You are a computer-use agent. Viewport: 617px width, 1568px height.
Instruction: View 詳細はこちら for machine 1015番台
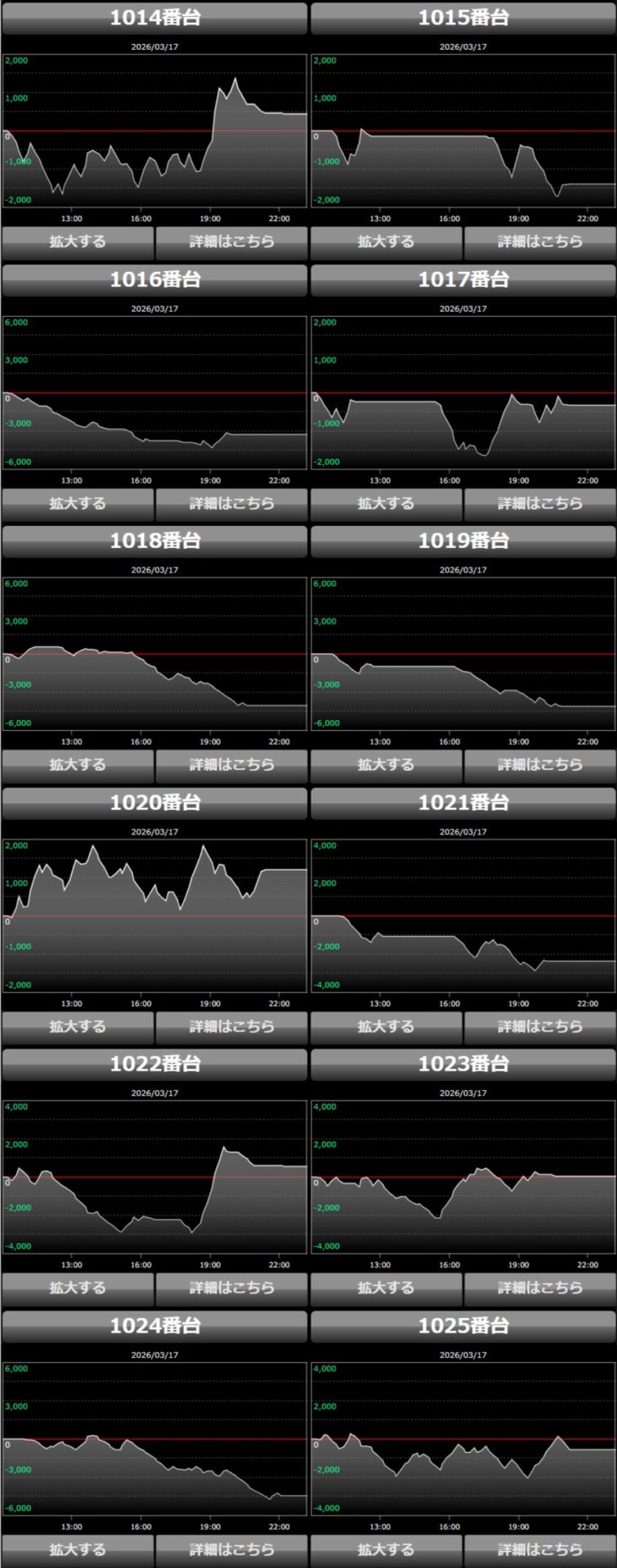point(539,242)
